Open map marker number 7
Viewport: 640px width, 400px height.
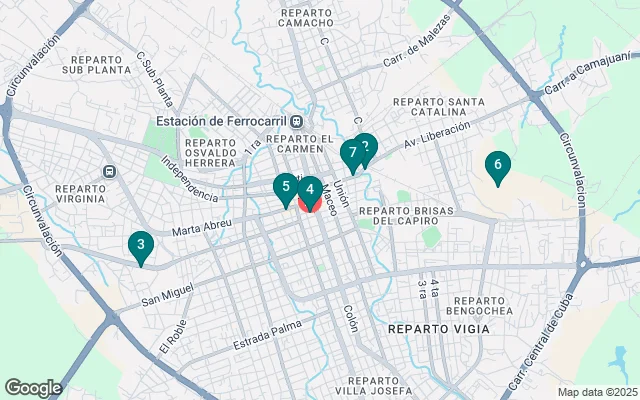[x=351, y=153]
